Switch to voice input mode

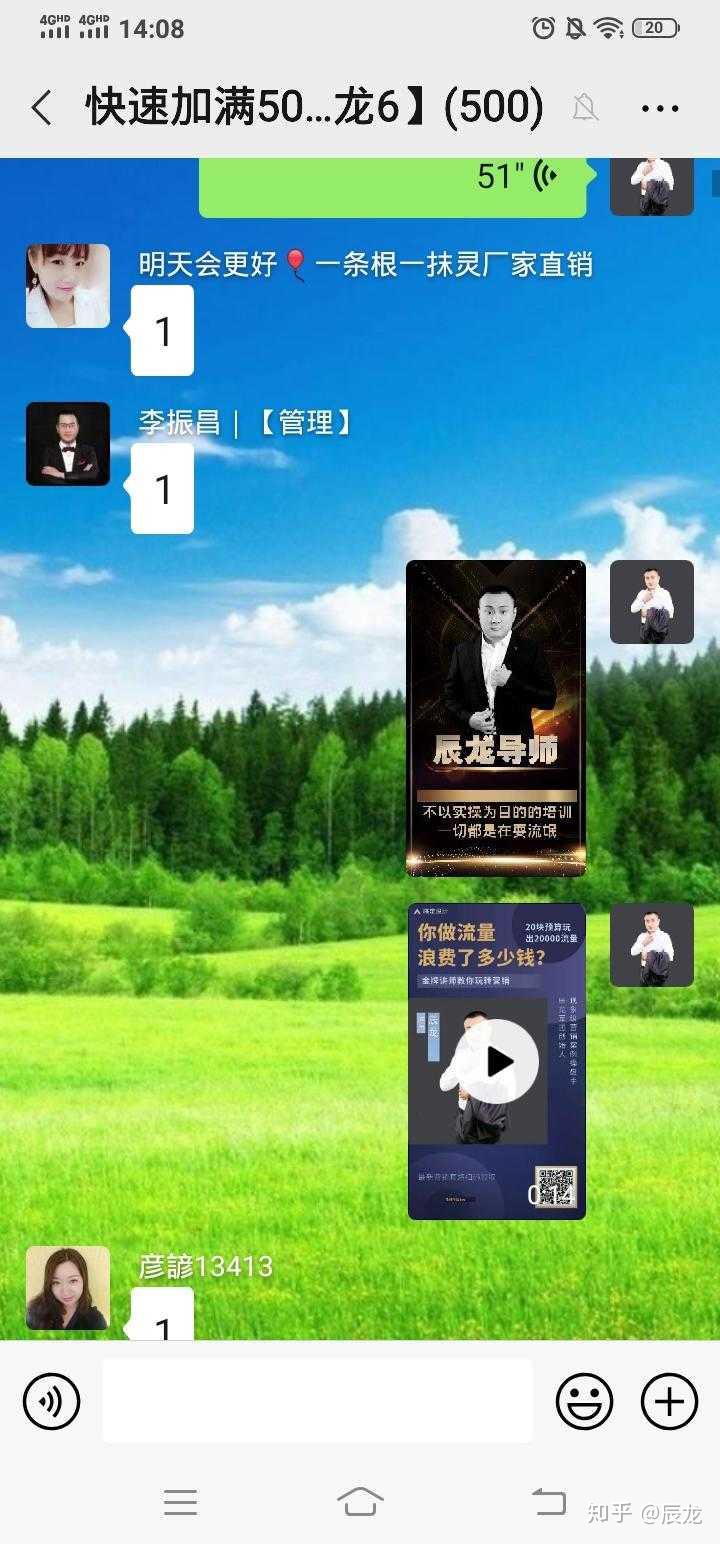51,1401
